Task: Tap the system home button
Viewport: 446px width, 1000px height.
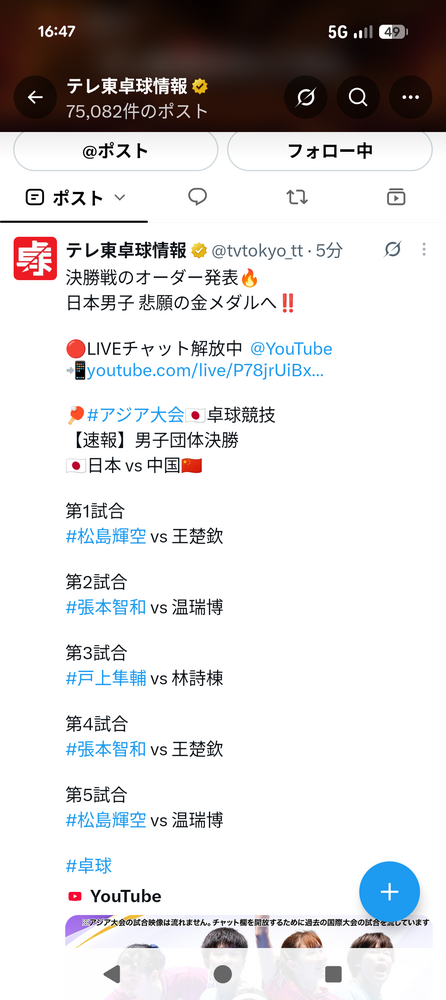Action: [222, 974]
